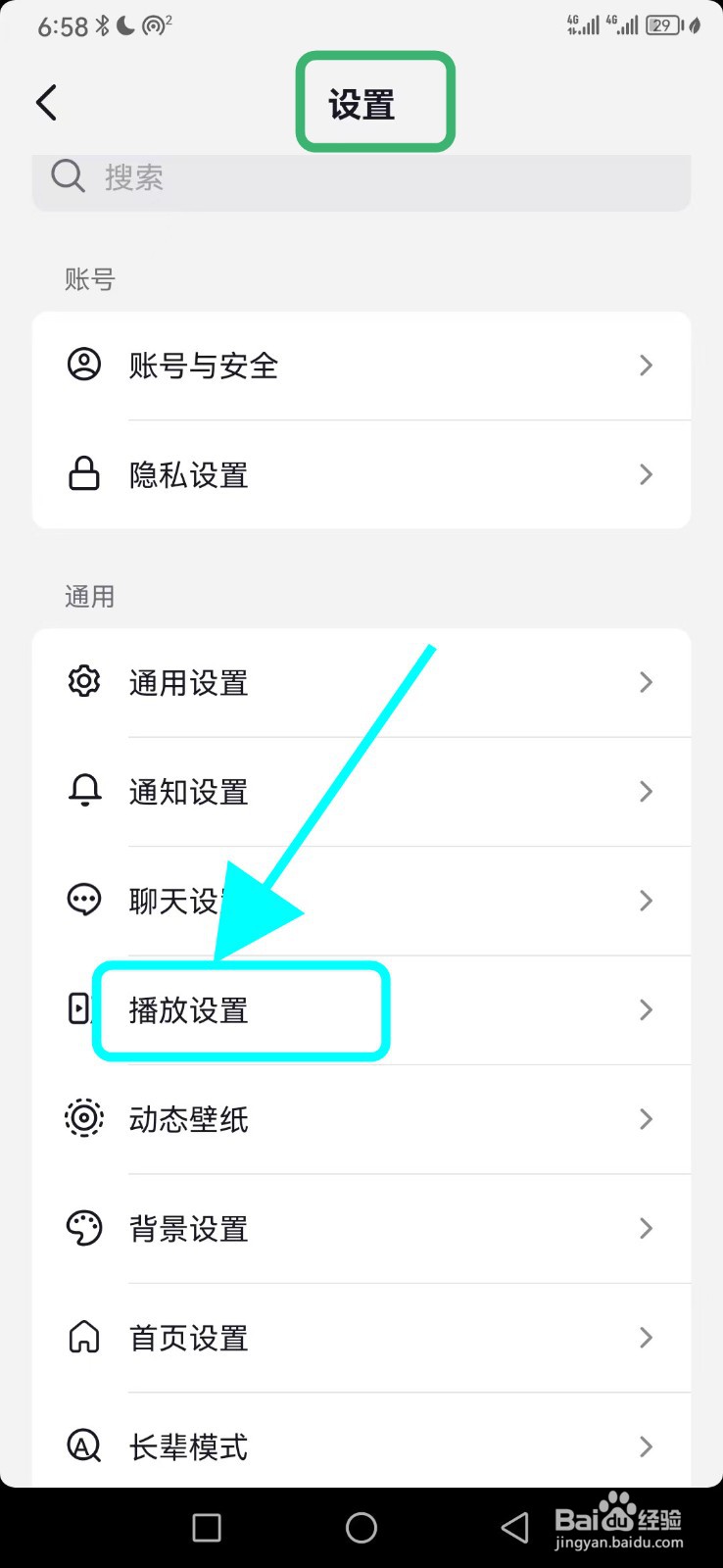Select the 背景设置 palette icon
The image size is (723, 1568).
click(84, 1227)
